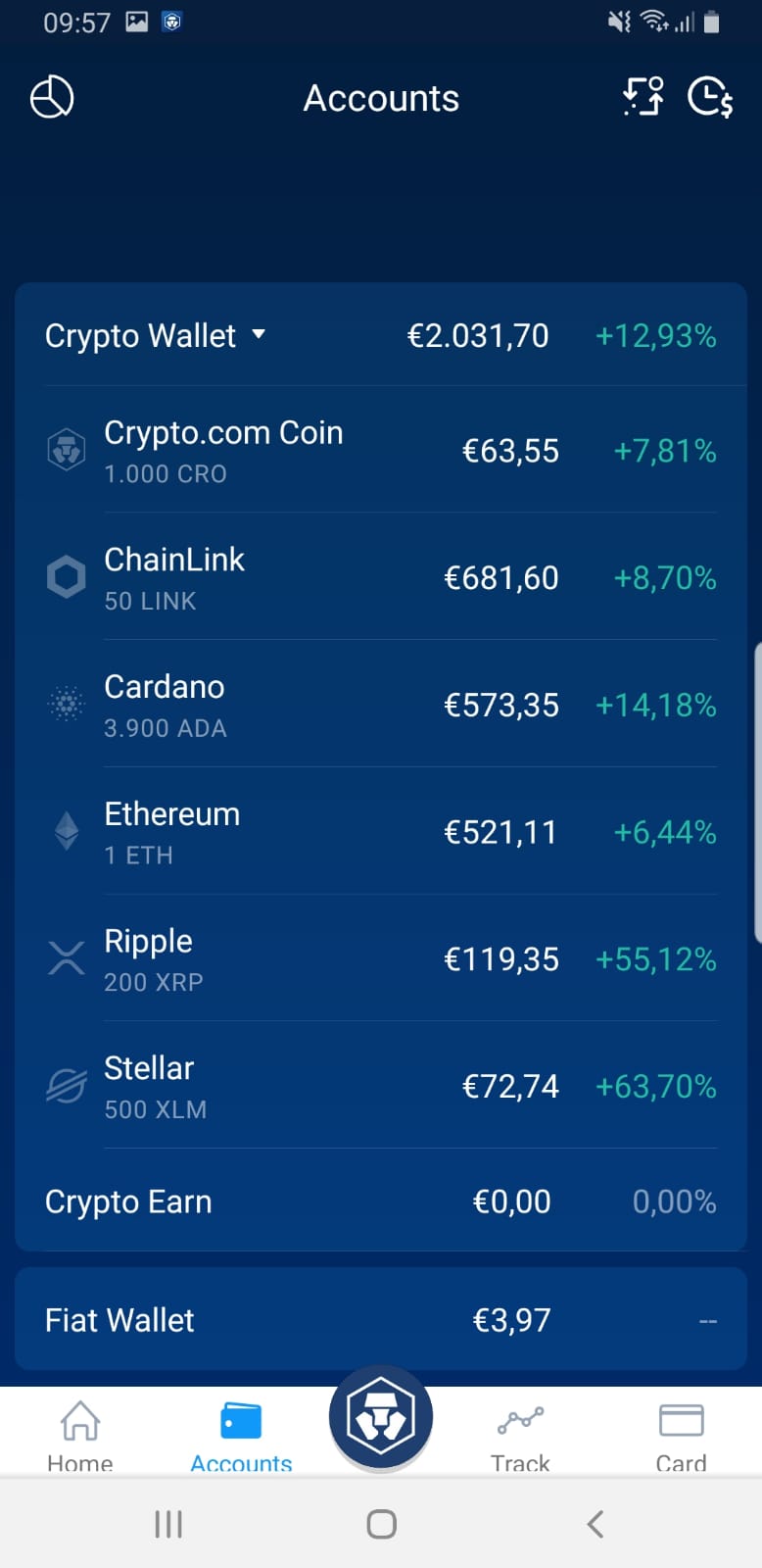Switch to the Home tab
762x1568 pixels.
80,1433
